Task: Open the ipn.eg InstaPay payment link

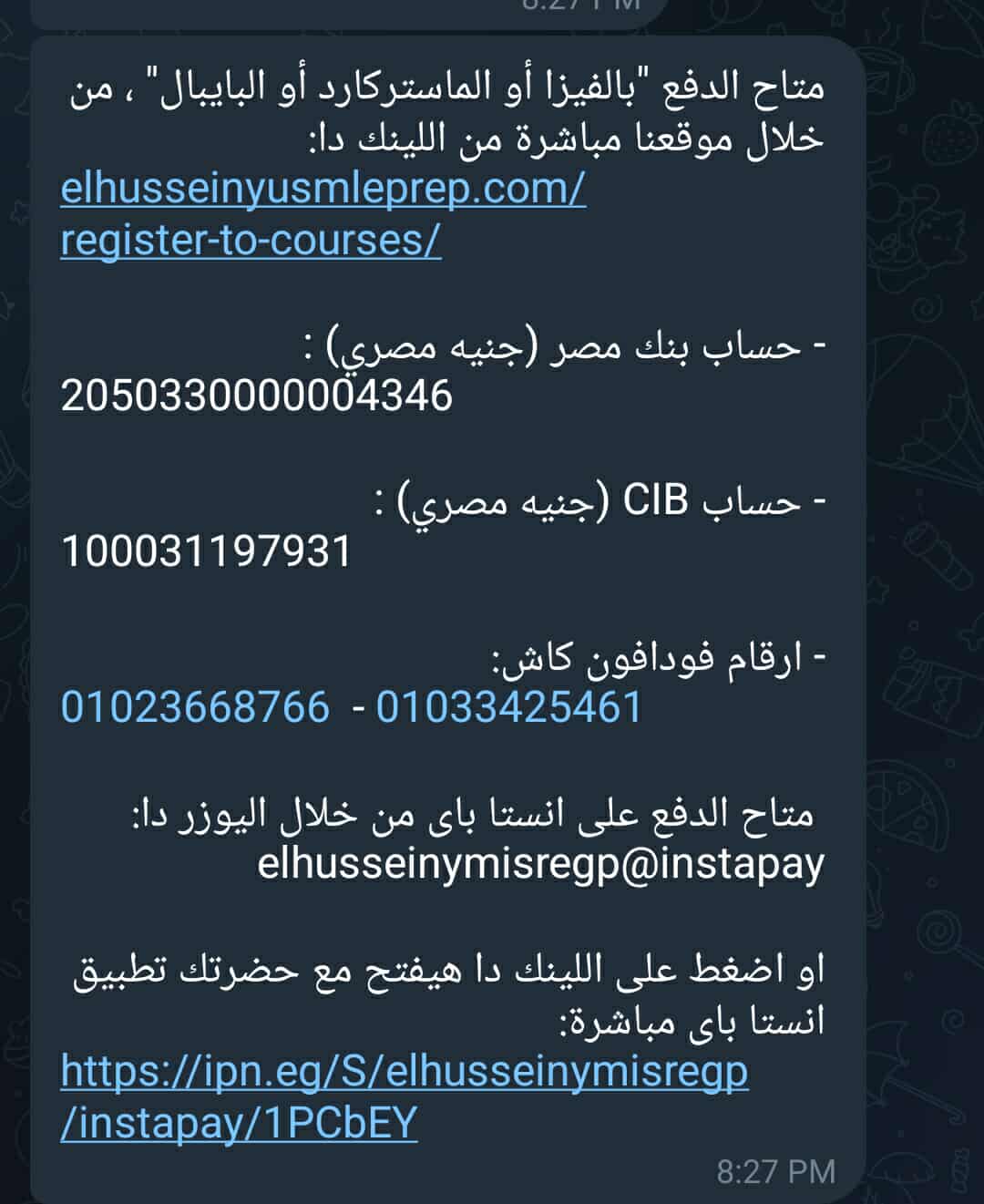Action: pyautogui.click(x=404, y=1073)
